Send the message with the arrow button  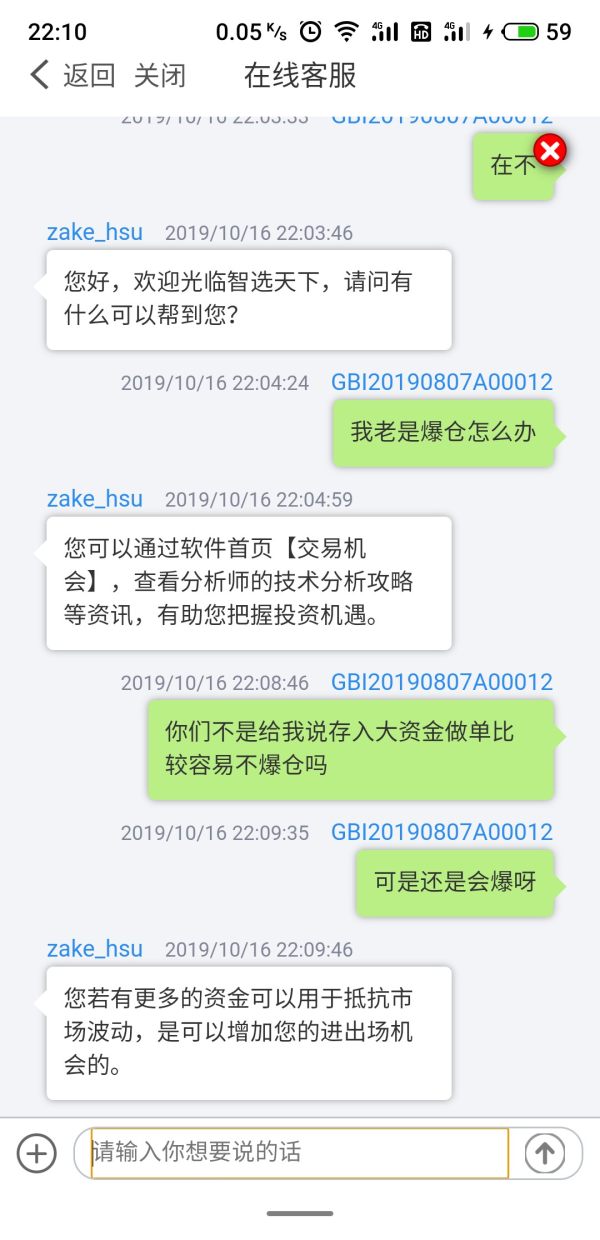tap(544, 1153)
